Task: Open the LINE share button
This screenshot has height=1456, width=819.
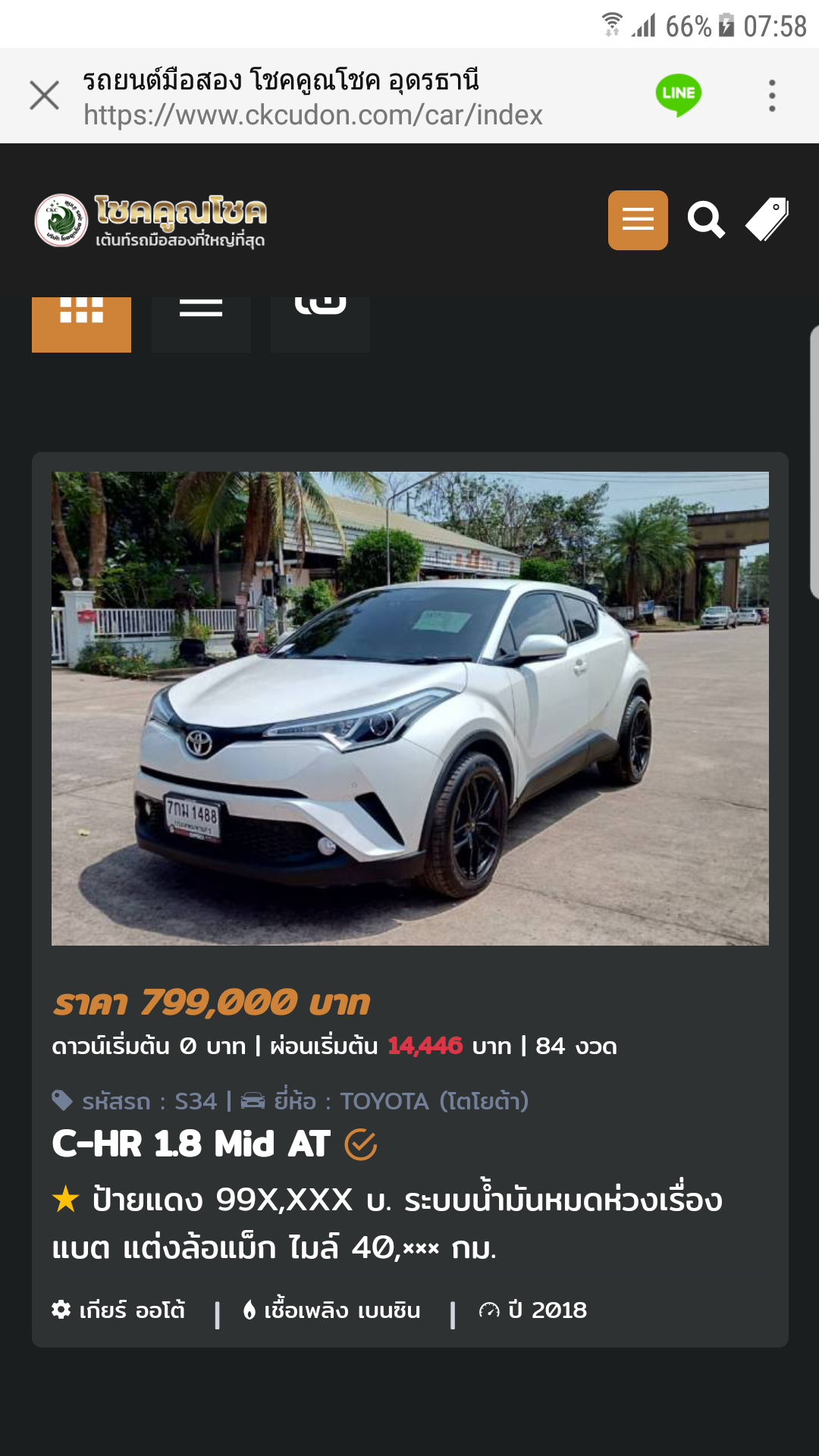Action: tap(678, 95)
